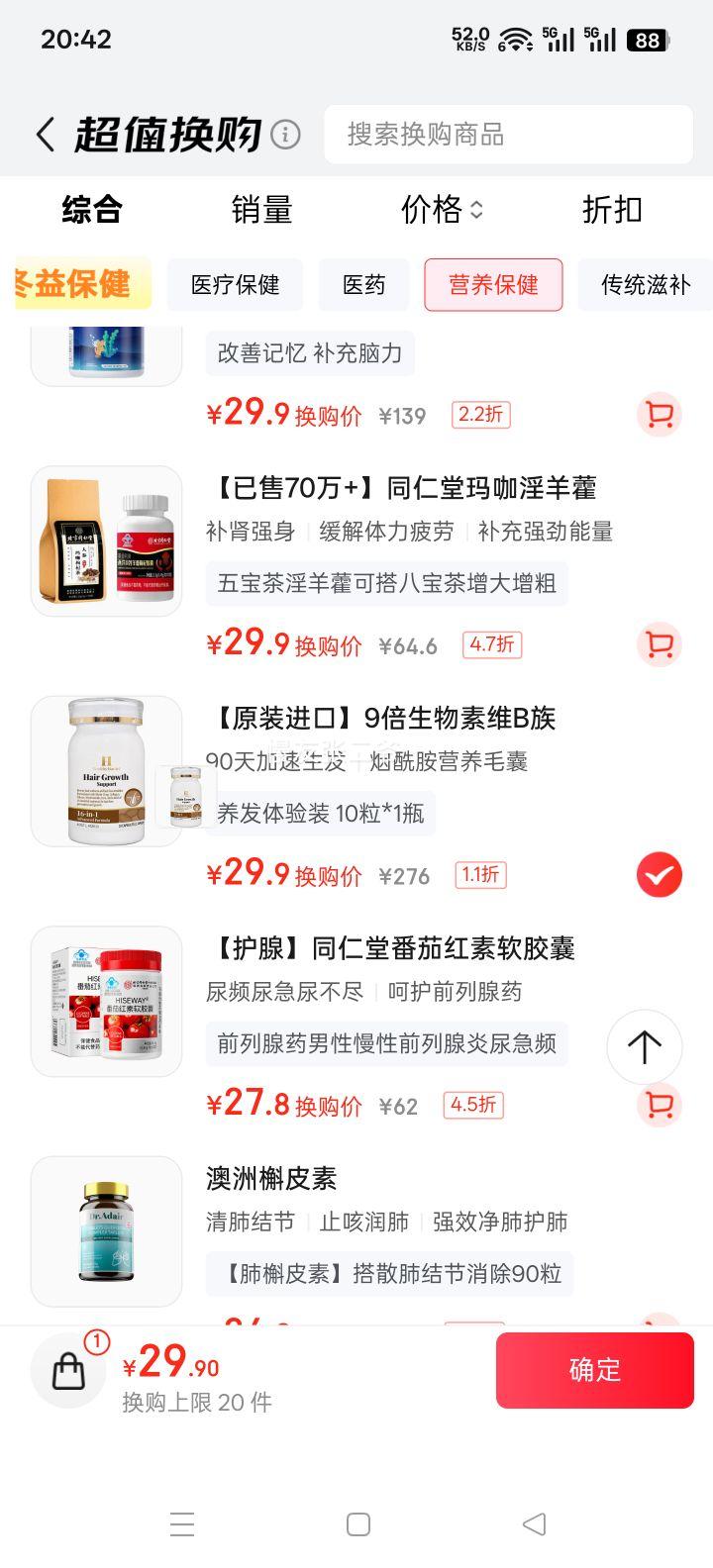Tap the recent apps square navigation icon
713x1568 pixels.
pyautogui.click(x=356, y=1524)
